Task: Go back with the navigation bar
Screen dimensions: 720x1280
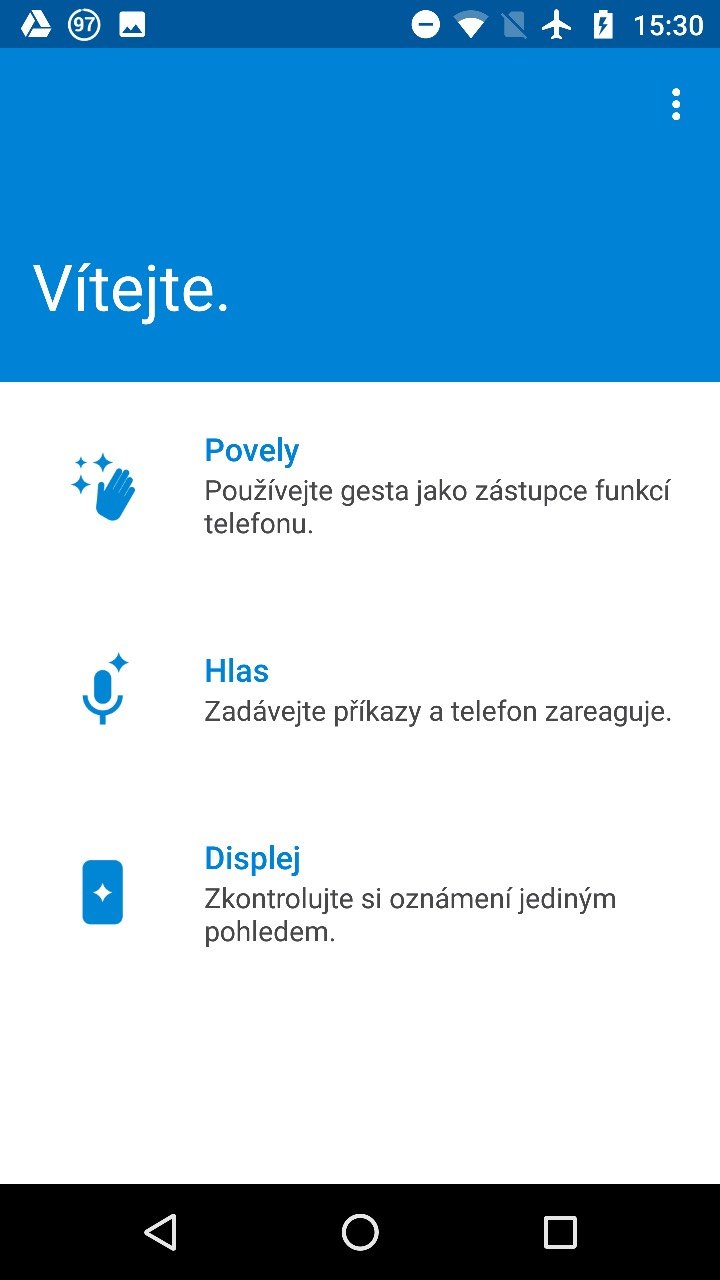Action: tap(161, 1232)
